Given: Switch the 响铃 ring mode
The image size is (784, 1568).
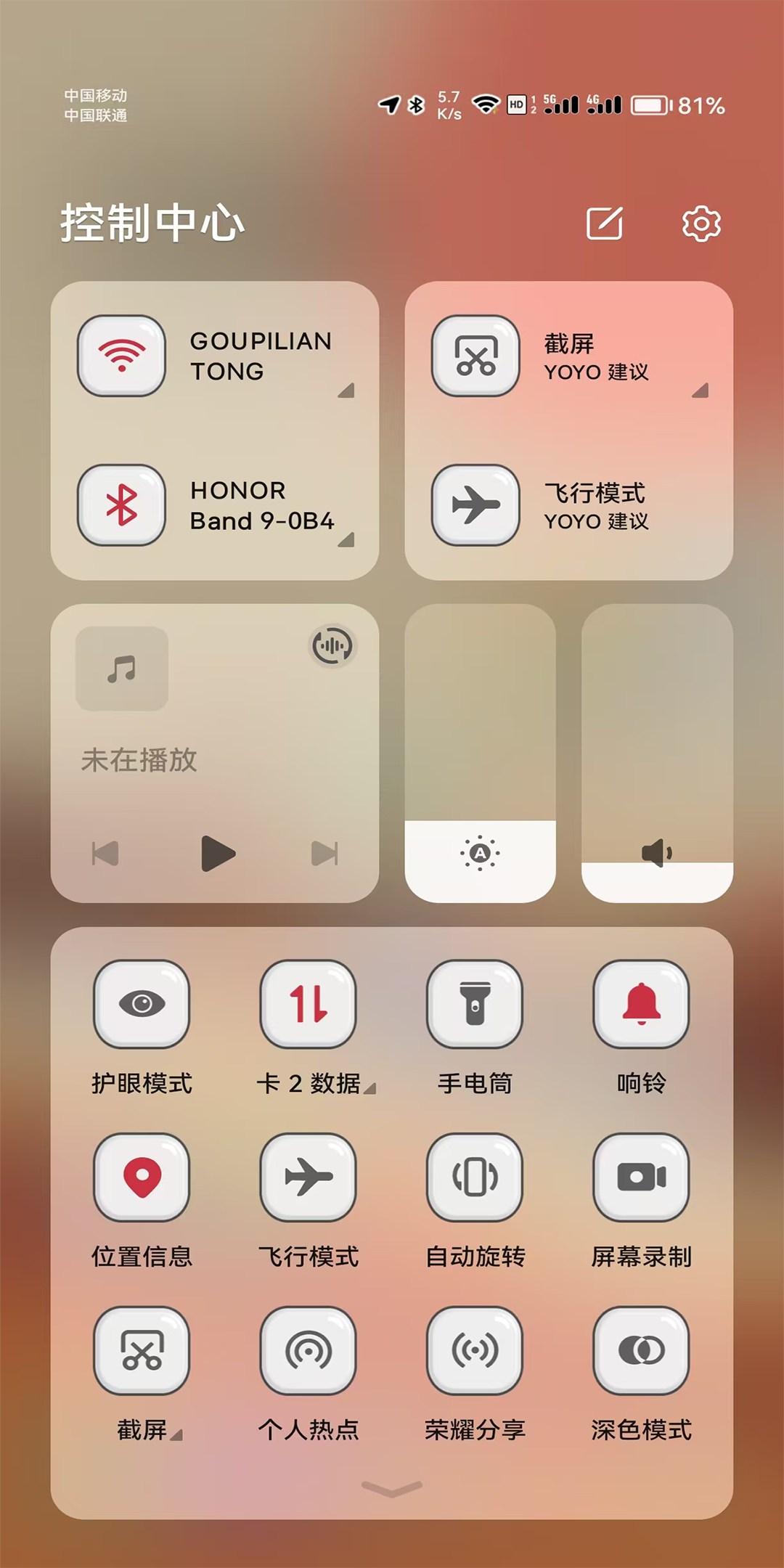Looking at the screenshot, I should (641, 1004).
